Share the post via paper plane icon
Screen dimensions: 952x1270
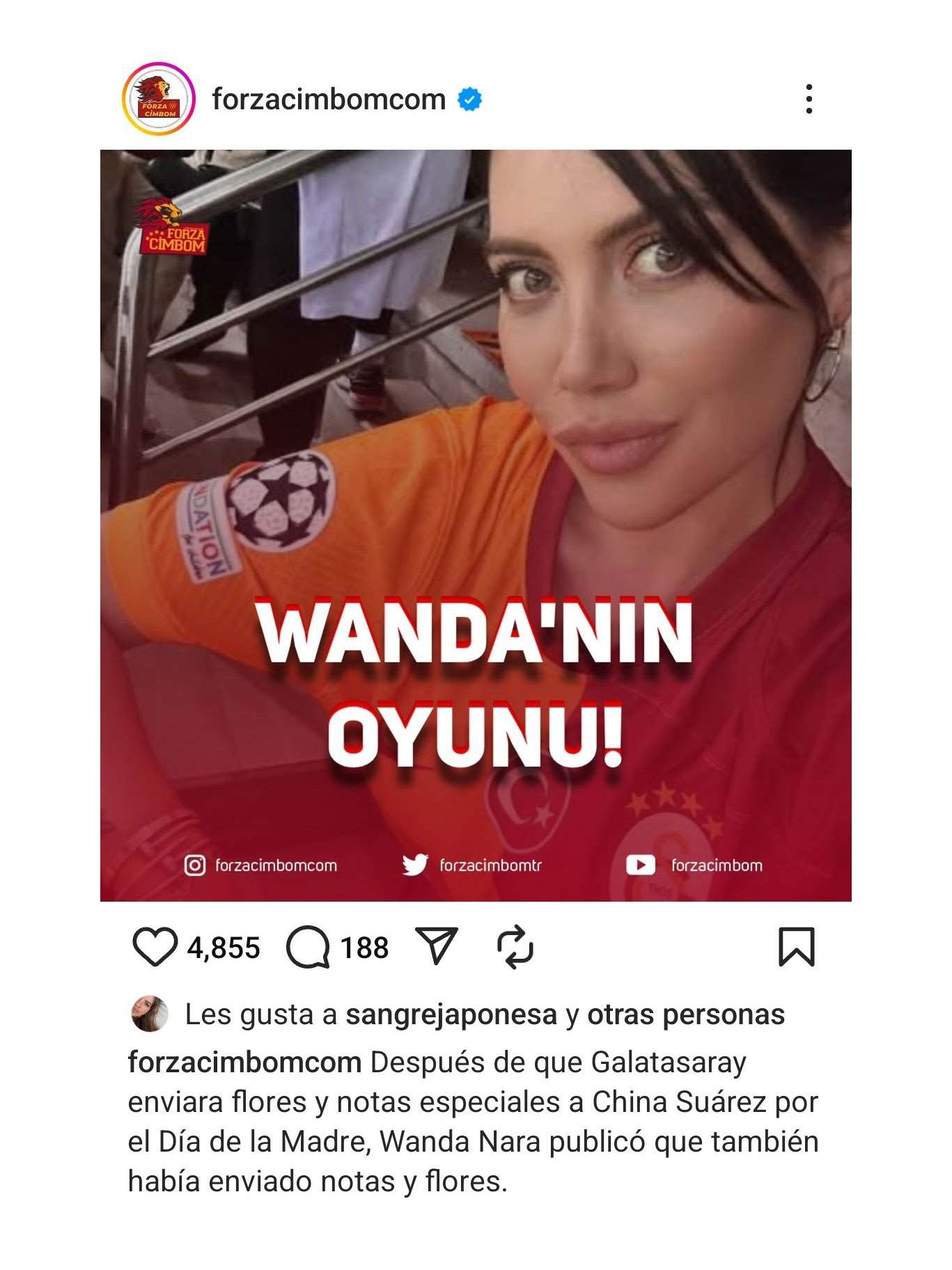(x=437, y=946)
